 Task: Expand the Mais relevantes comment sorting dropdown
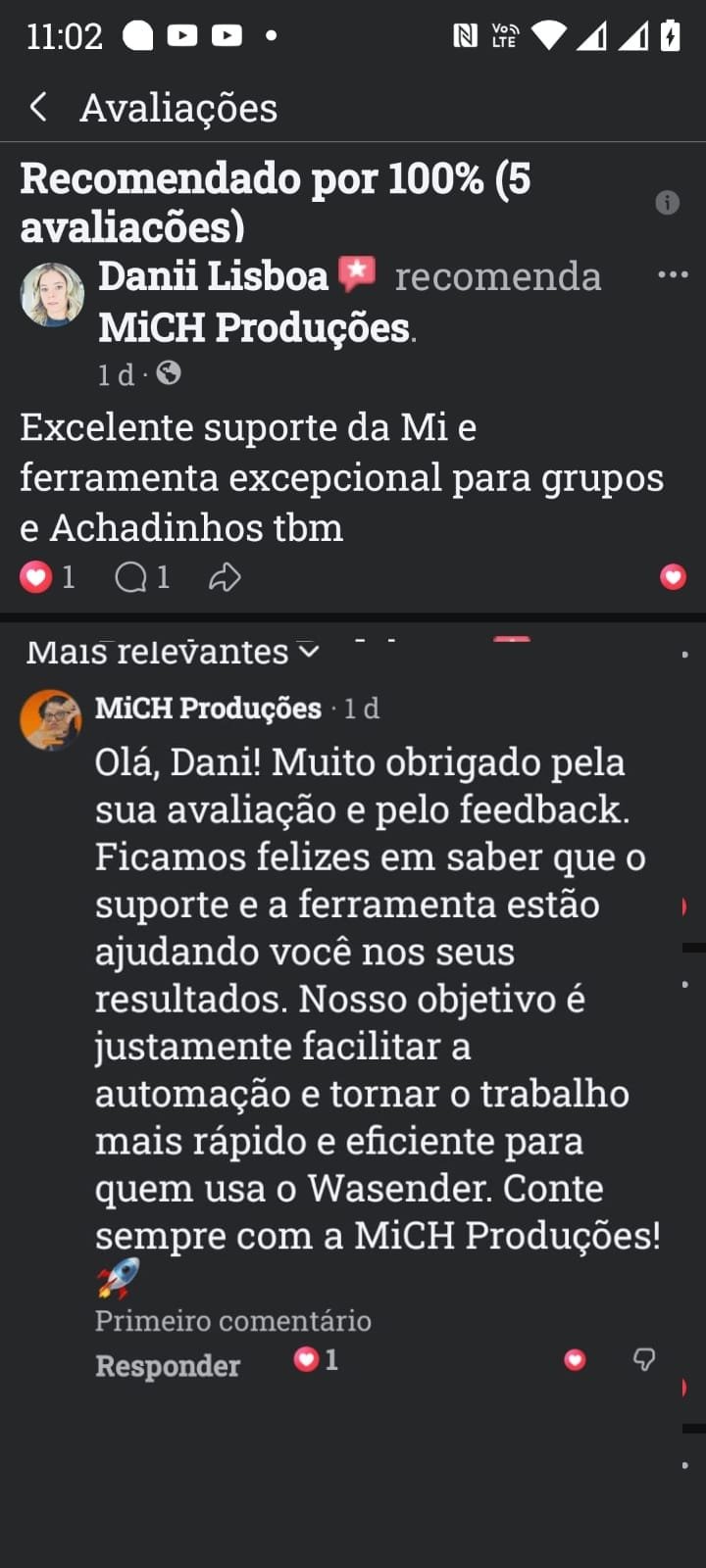click(x=173, y=652)
